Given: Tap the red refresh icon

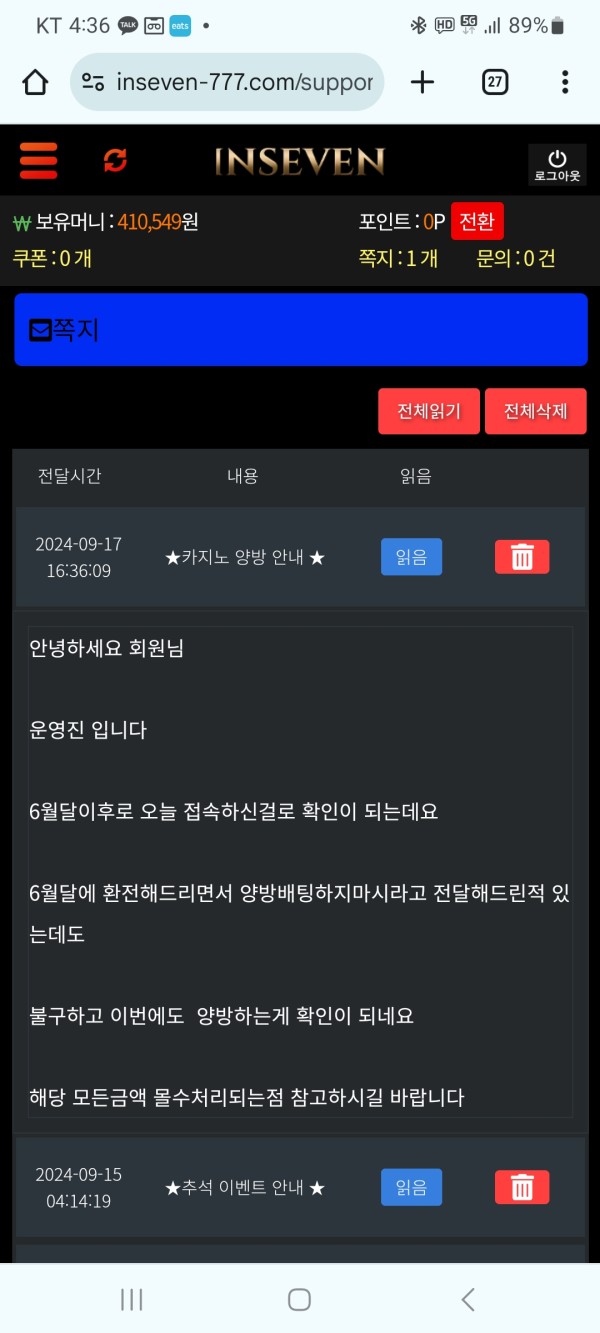Looking at the screenshot, I should (116, 160).
